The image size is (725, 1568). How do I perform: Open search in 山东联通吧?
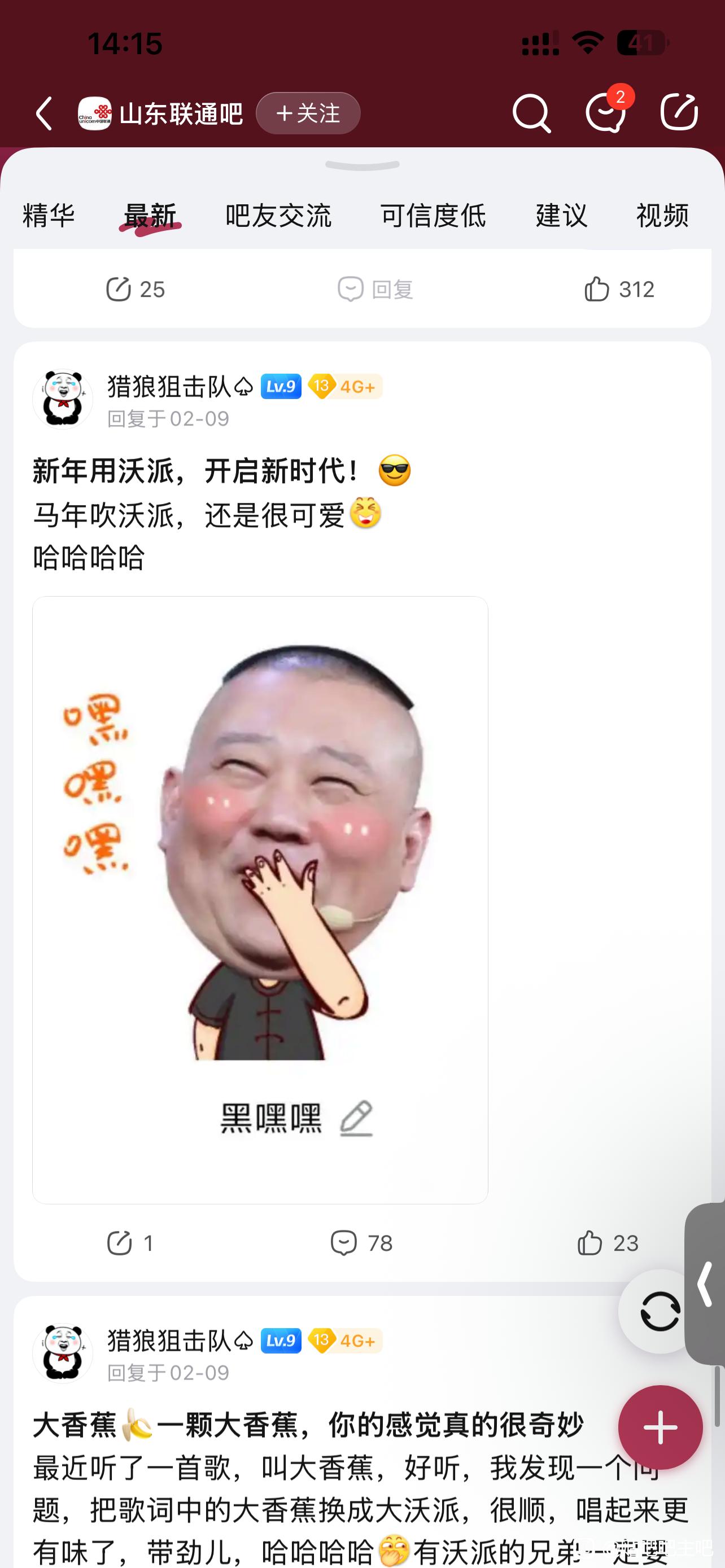(x=531, y=113)
